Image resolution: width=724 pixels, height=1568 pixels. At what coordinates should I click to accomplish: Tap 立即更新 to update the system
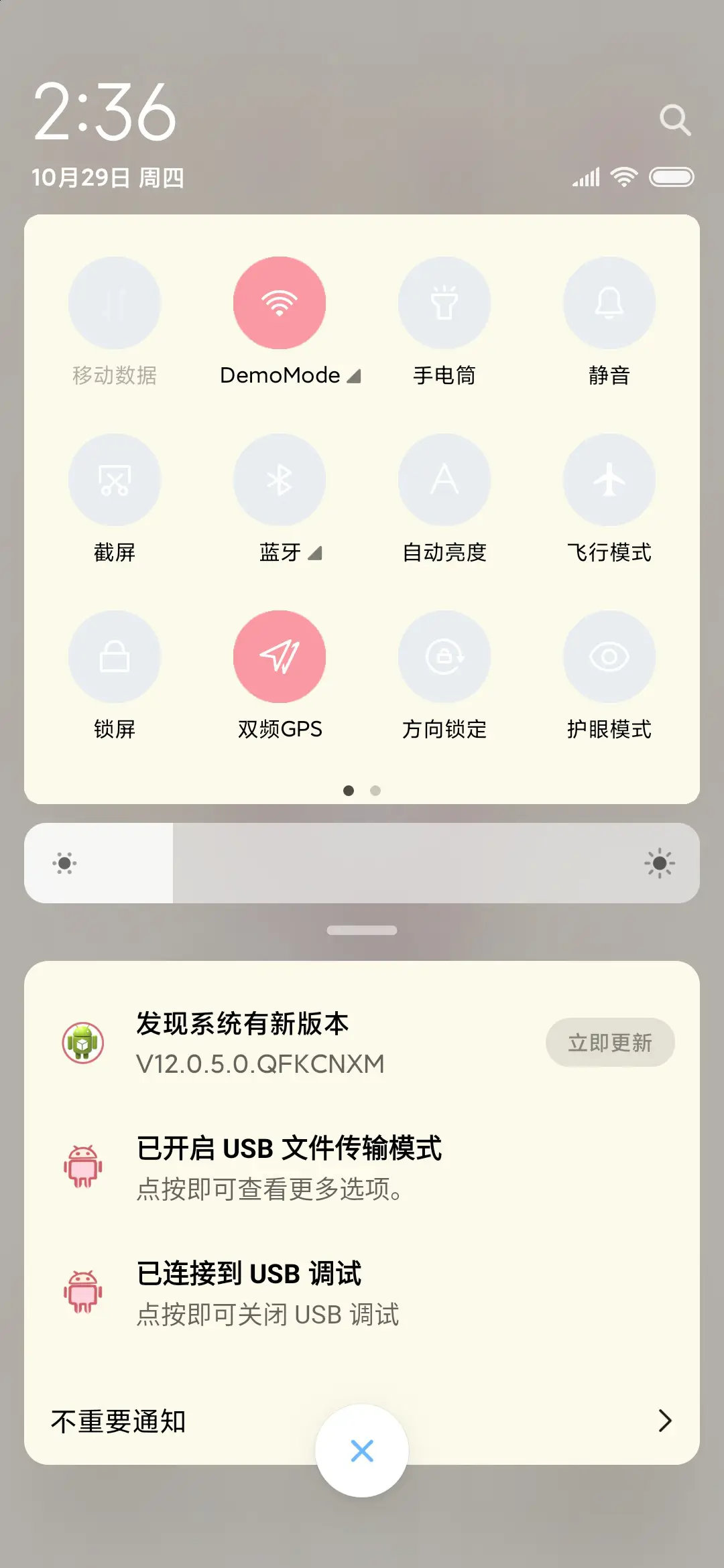click(609, 1042)
